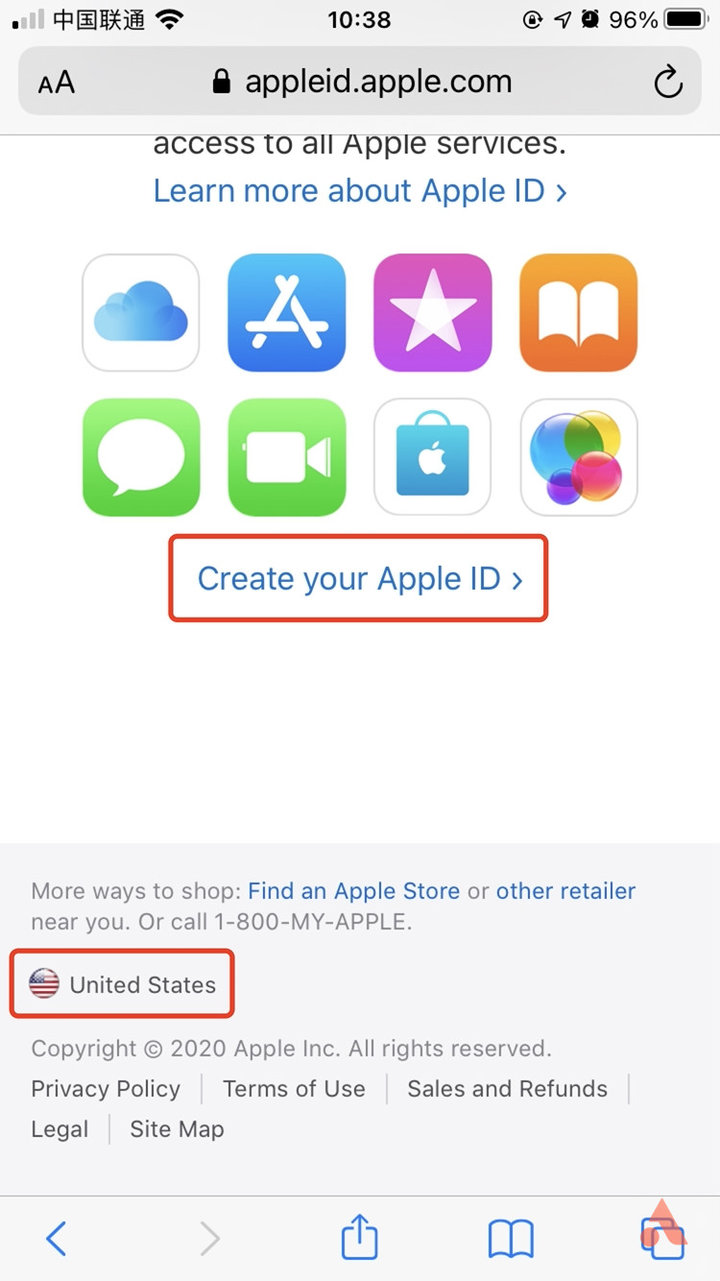Tap the iTunes Store star icon

point(432,313)
